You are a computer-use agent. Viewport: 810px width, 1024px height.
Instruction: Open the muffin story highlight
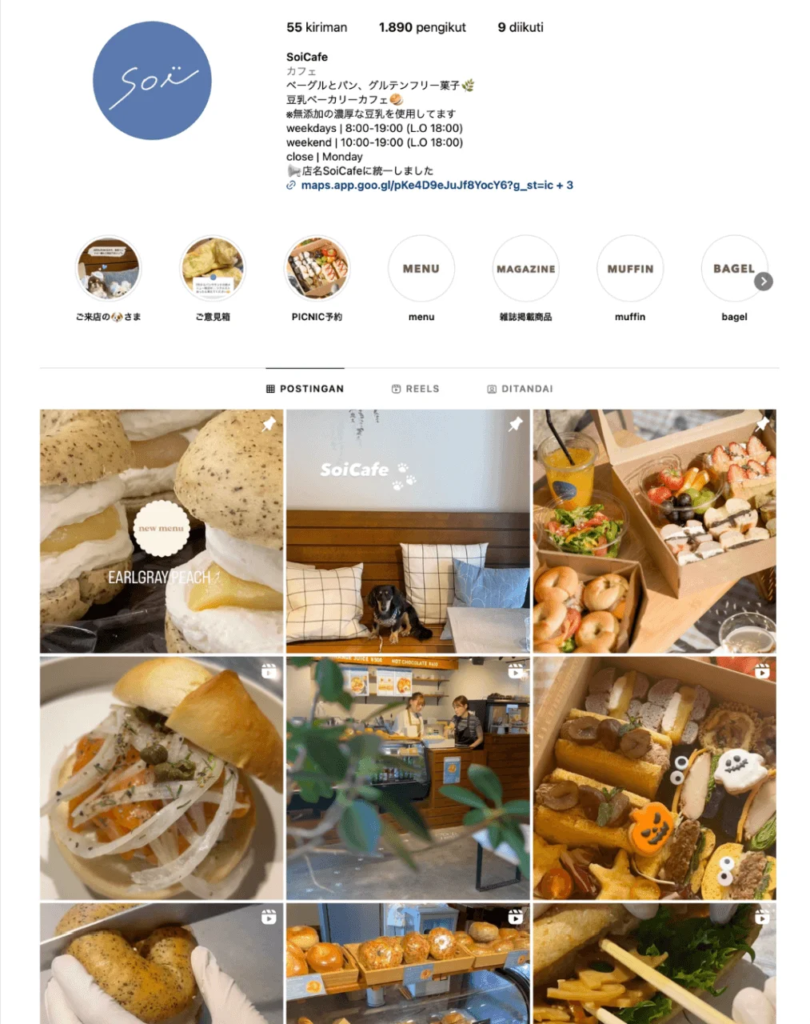(630, 268)
